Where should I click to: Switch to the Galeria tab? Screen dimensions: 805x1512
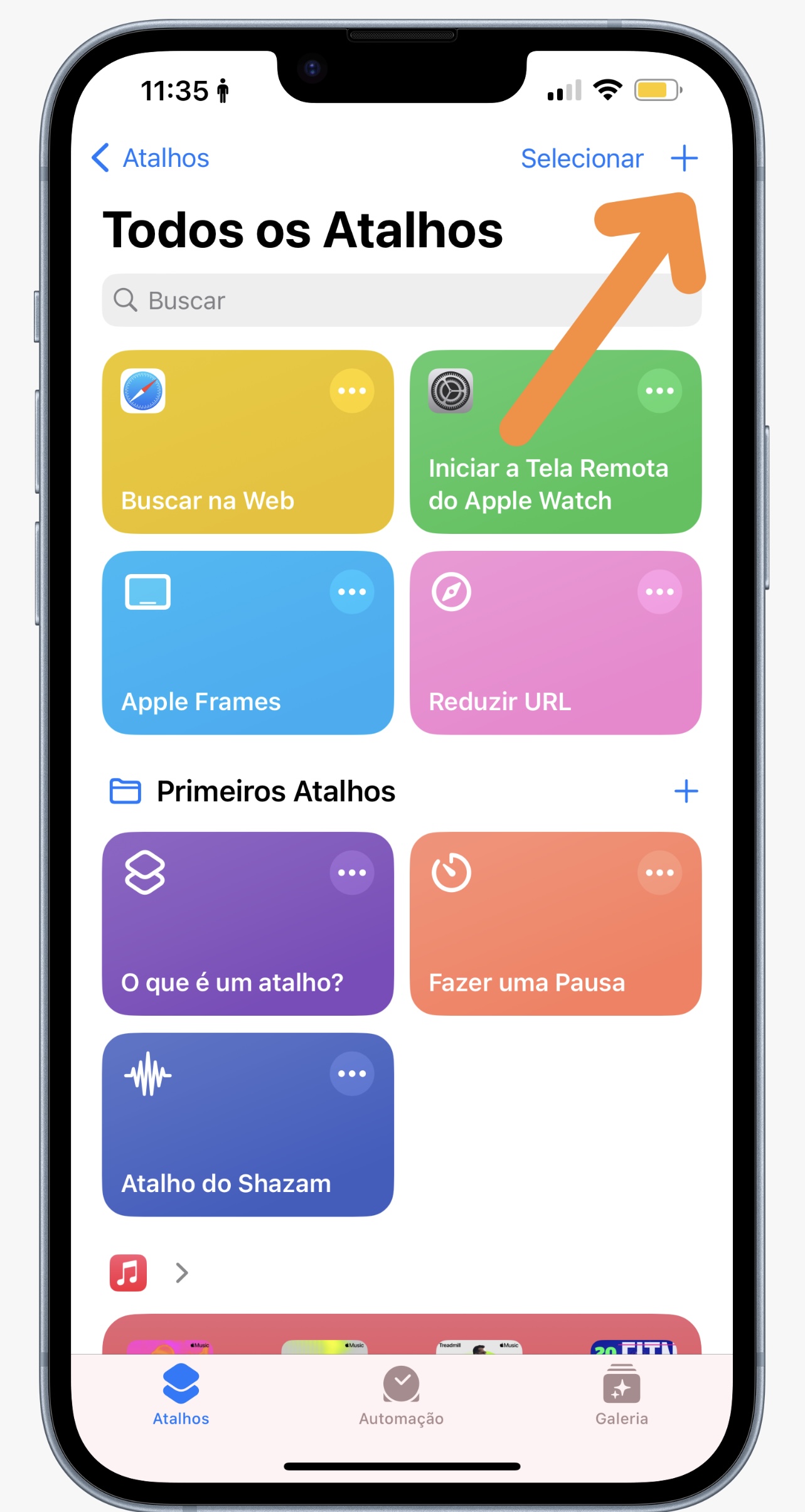click(621, 1396)
